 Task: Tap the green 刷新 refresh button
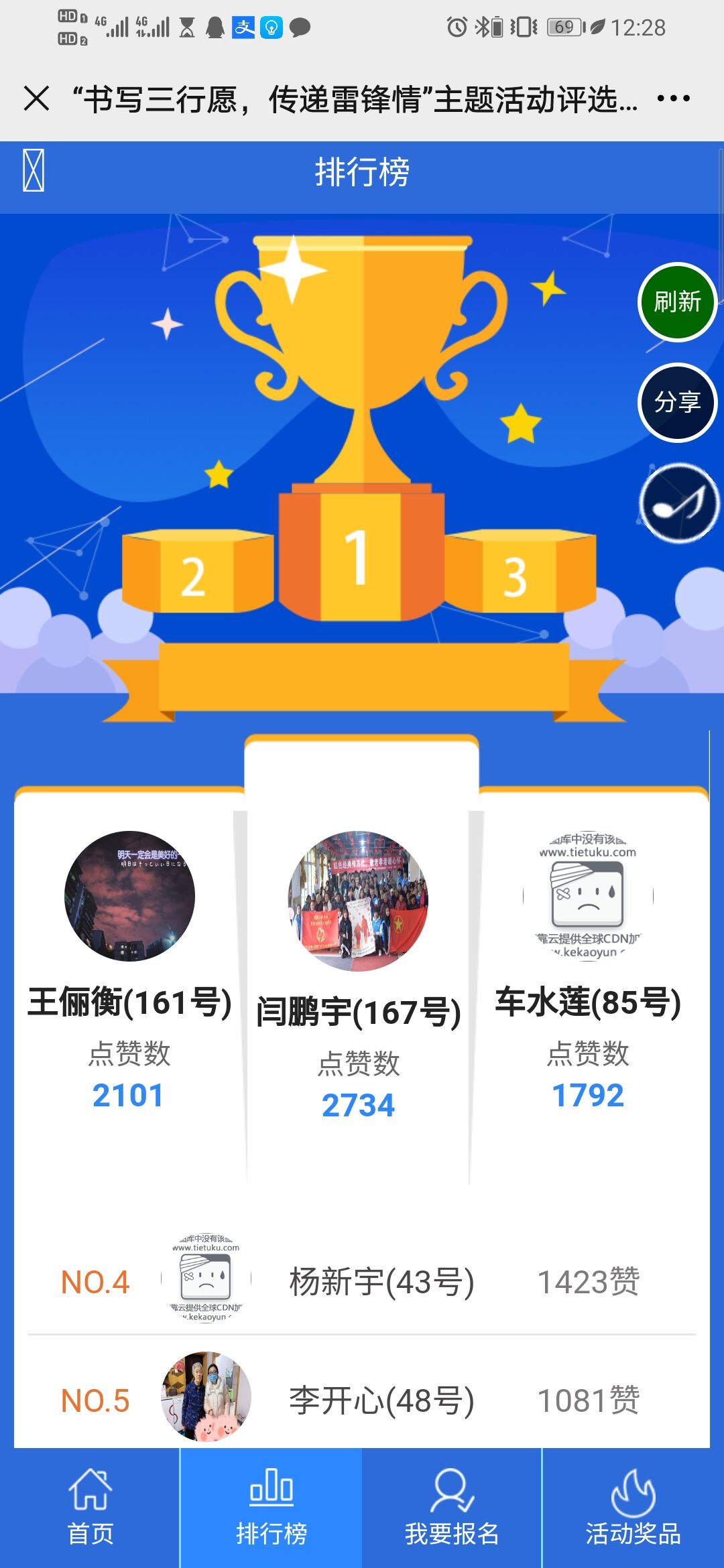tap(677, 302)
